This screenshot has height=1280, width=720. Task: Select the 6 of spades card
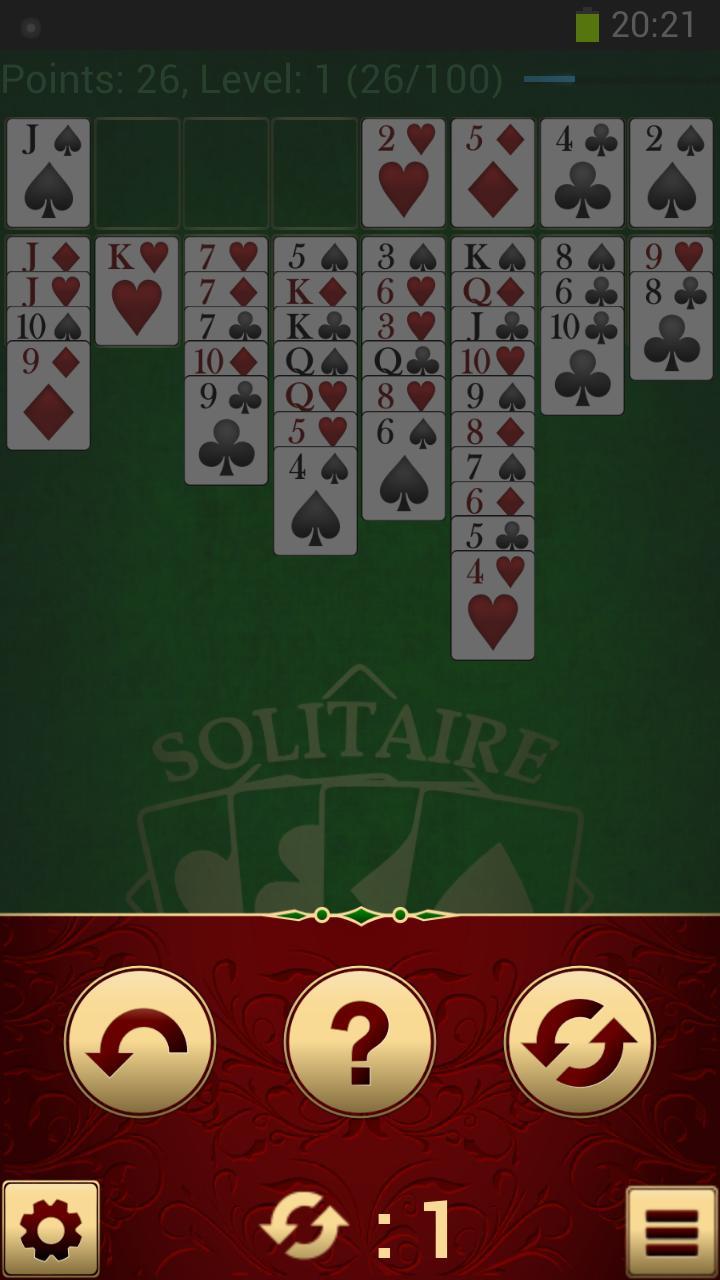point(403,466)
